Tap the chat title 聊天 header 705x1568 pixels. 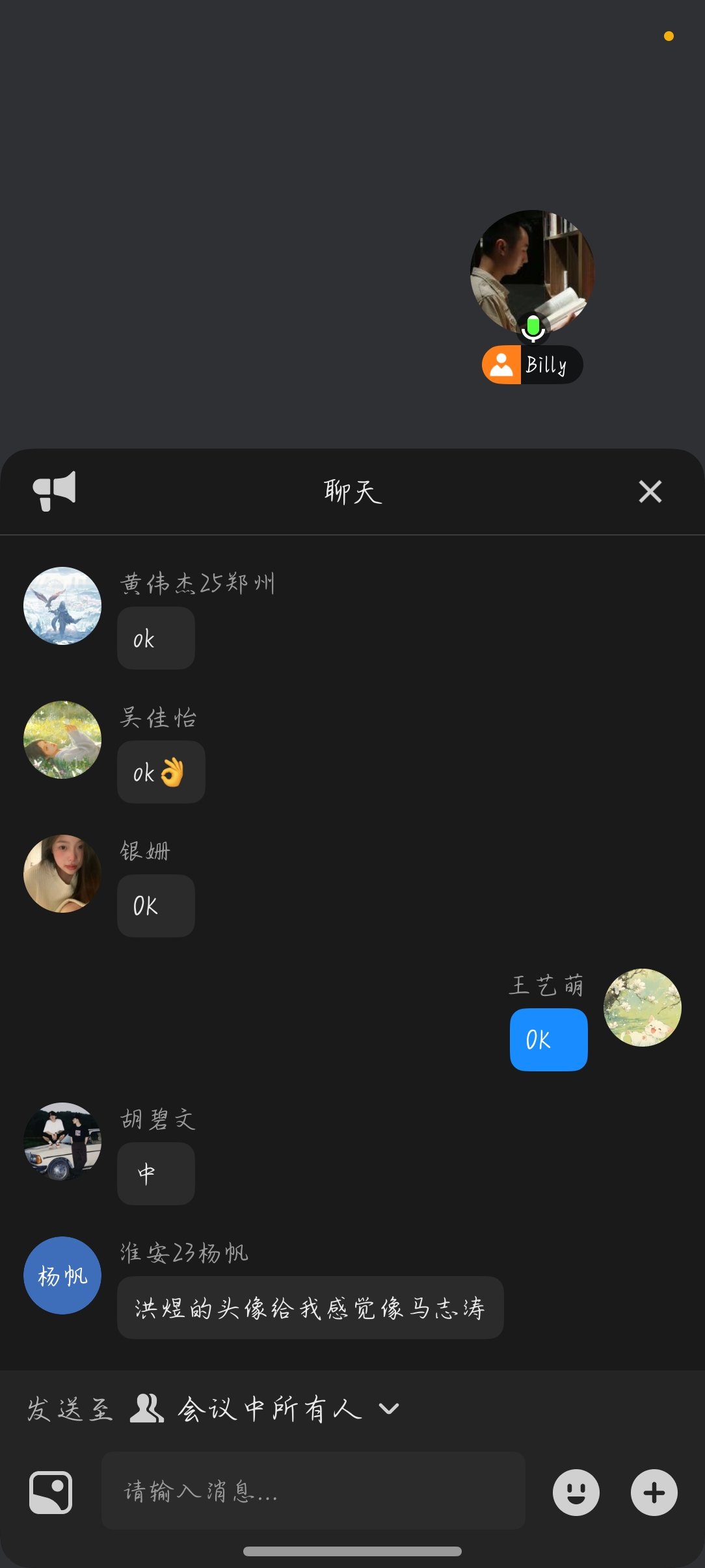pos(352,493)
